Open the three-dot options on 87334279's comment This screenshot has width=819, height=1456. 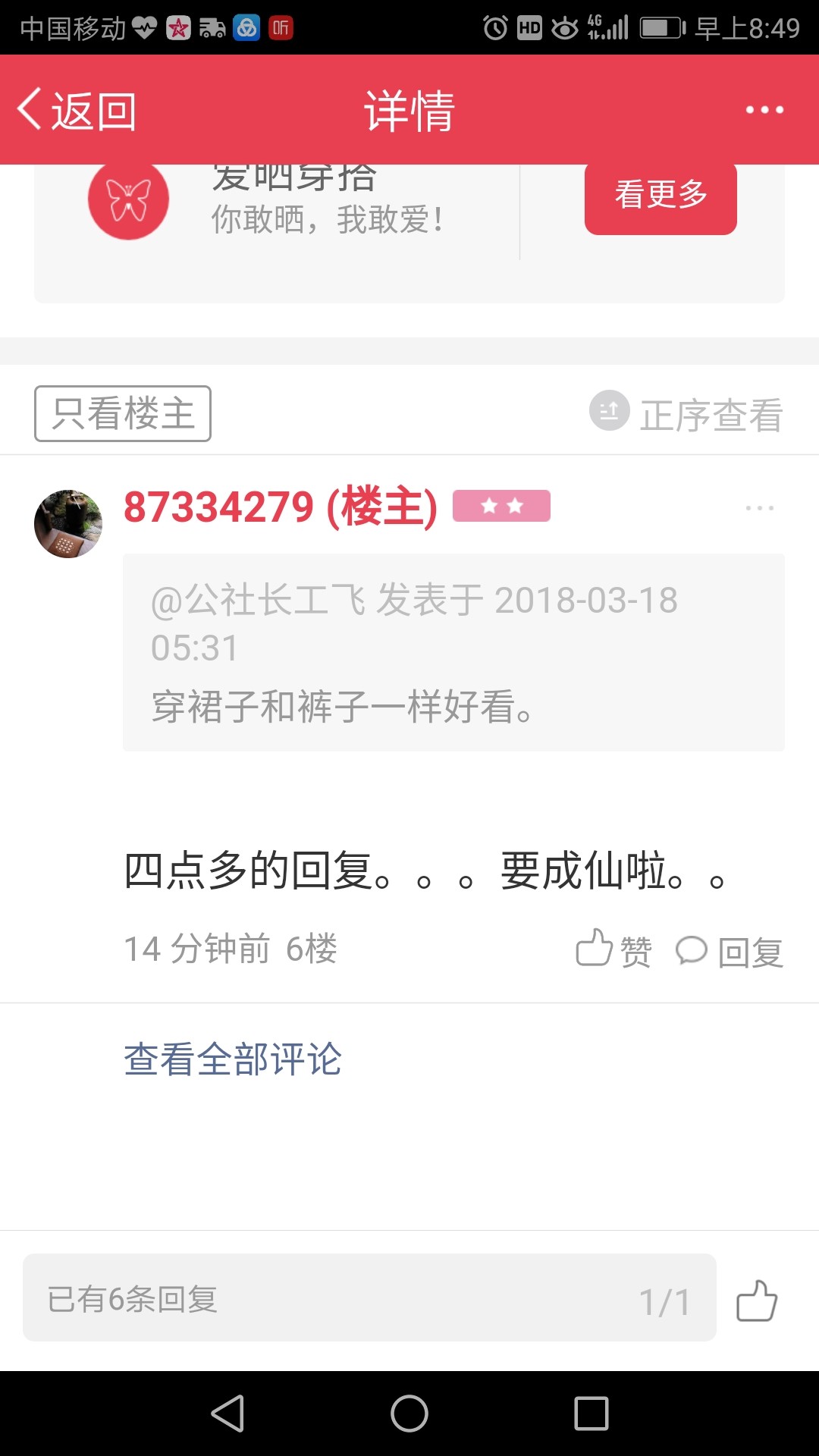point(760,508)
